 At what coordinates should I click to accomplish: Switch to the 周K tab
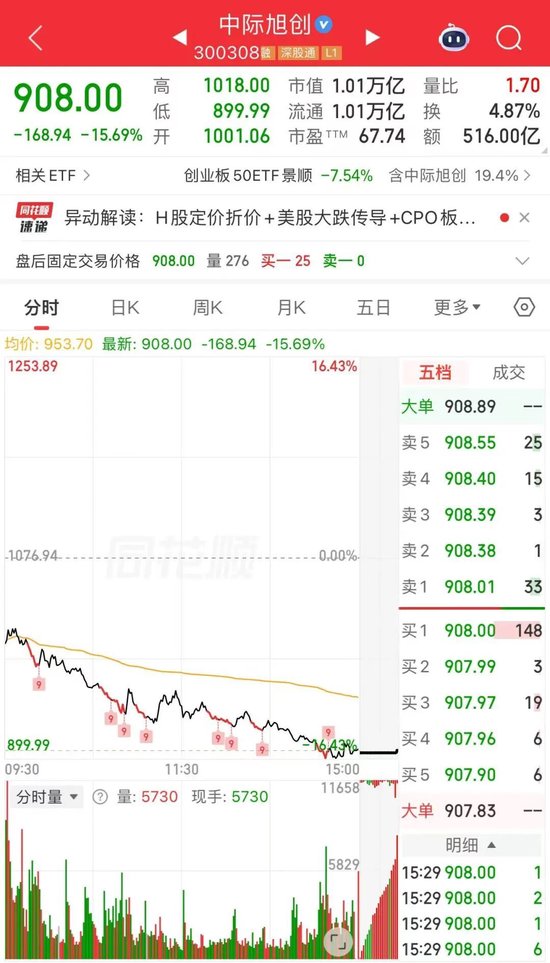208,308
